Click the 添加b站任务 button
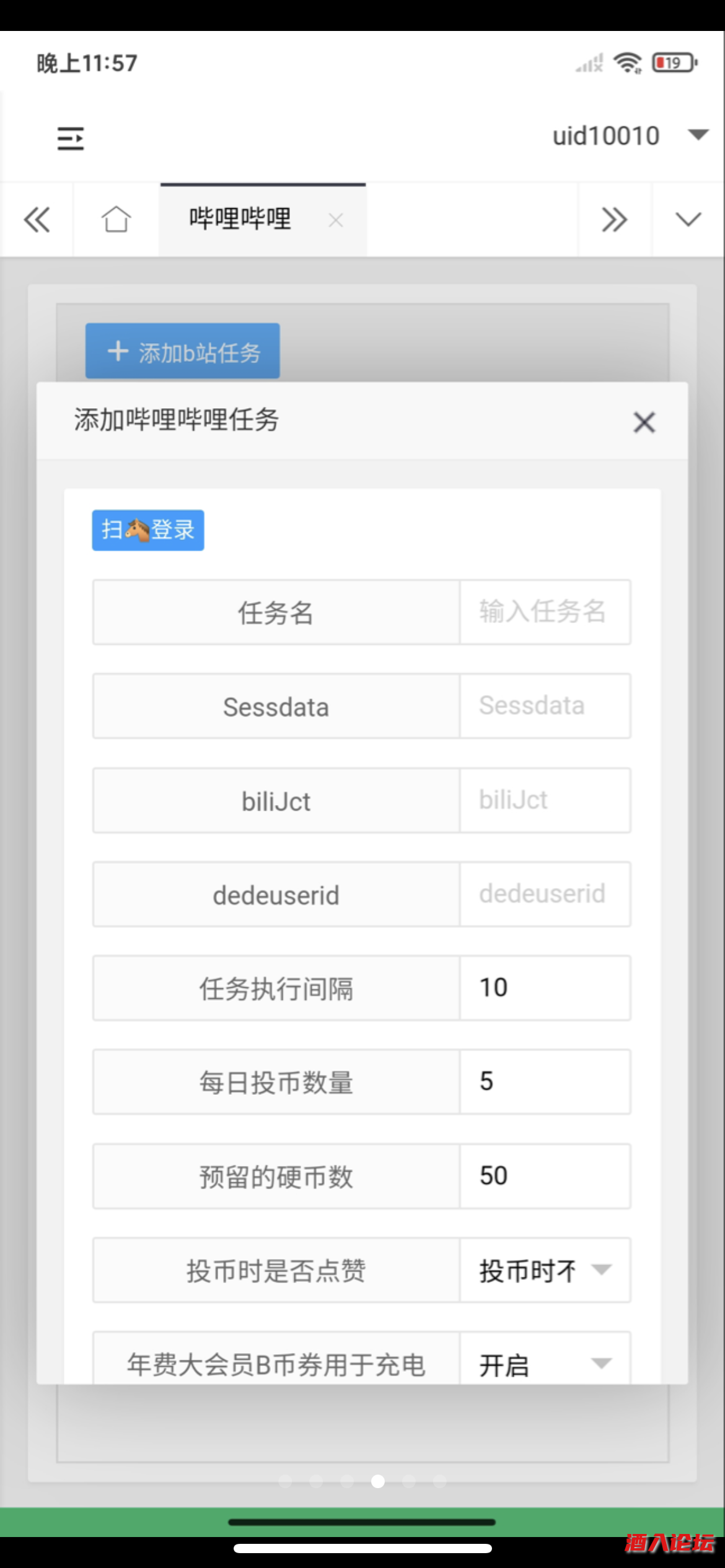Screen dimensions: 725x1568 click(x=183, y=351)
